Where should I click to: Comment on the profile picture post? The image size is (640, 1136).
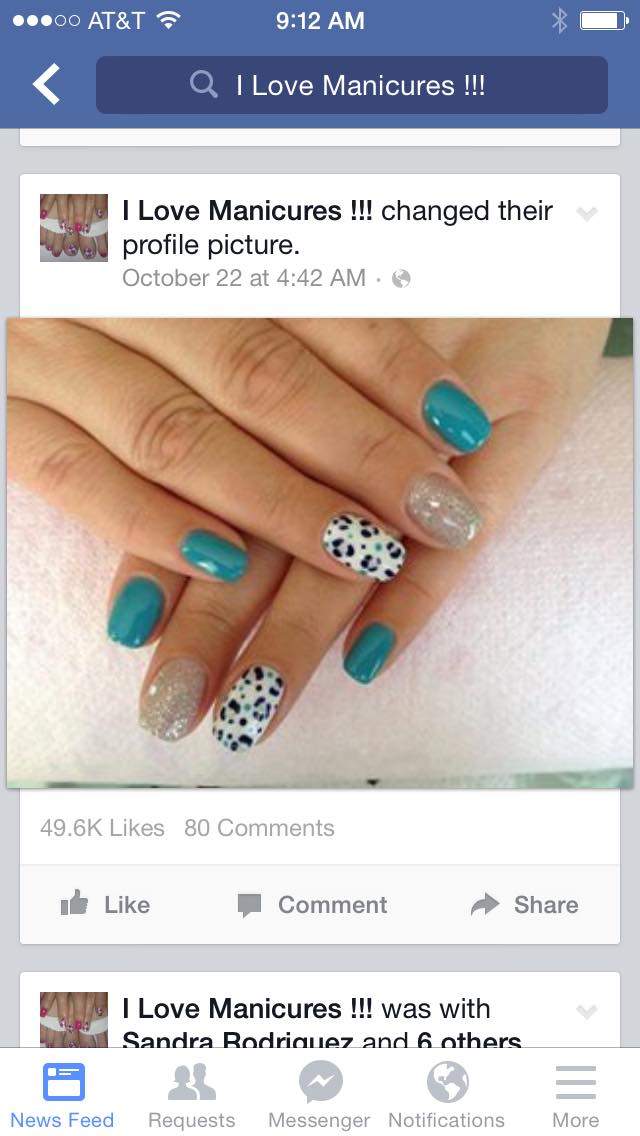pos(313,905)
